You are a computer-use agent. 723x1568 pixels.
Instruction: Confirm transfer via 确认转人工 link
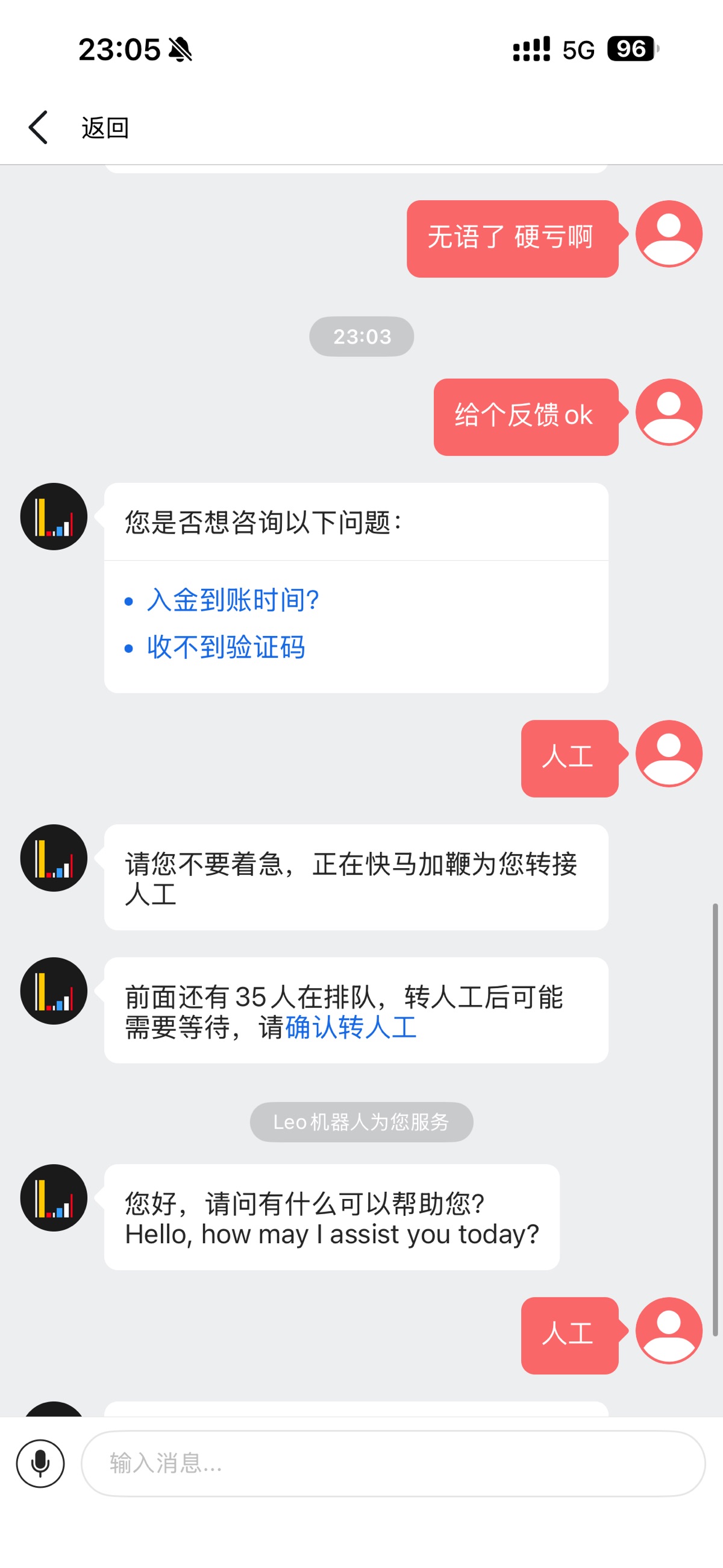(x=351, y=1027)
